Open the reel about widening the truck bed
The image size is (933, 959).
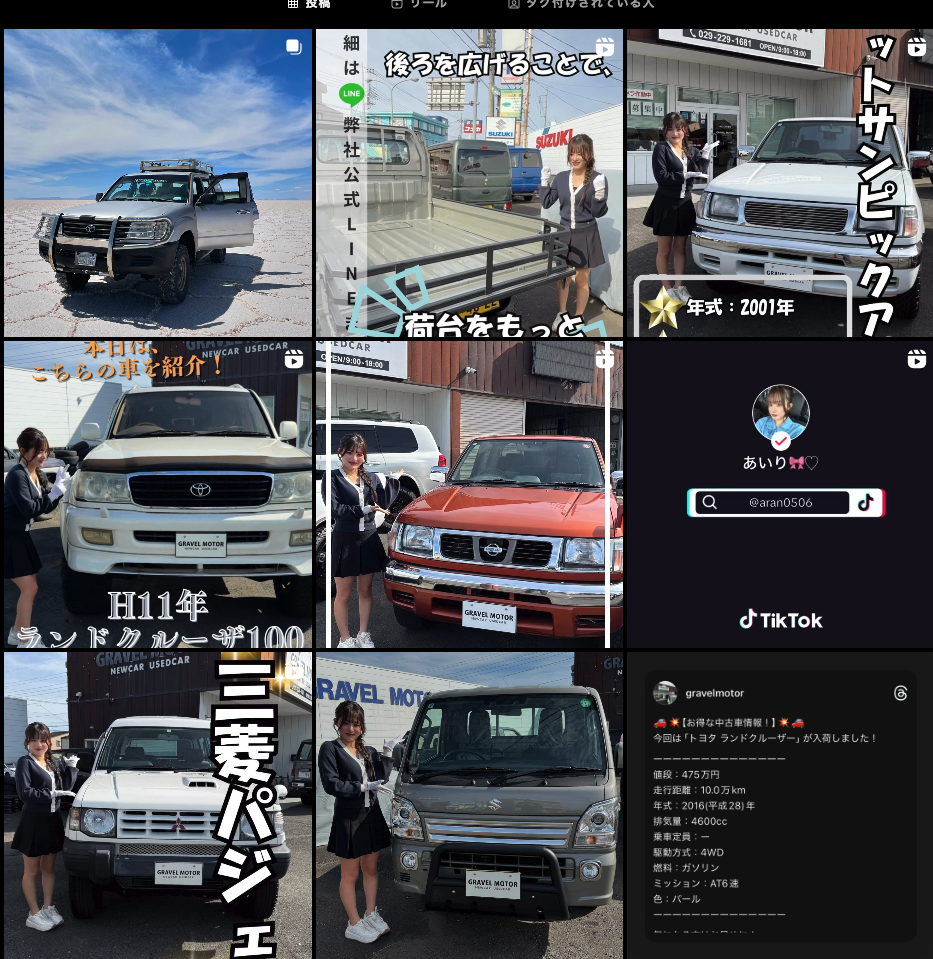click(x=469, y=183)
